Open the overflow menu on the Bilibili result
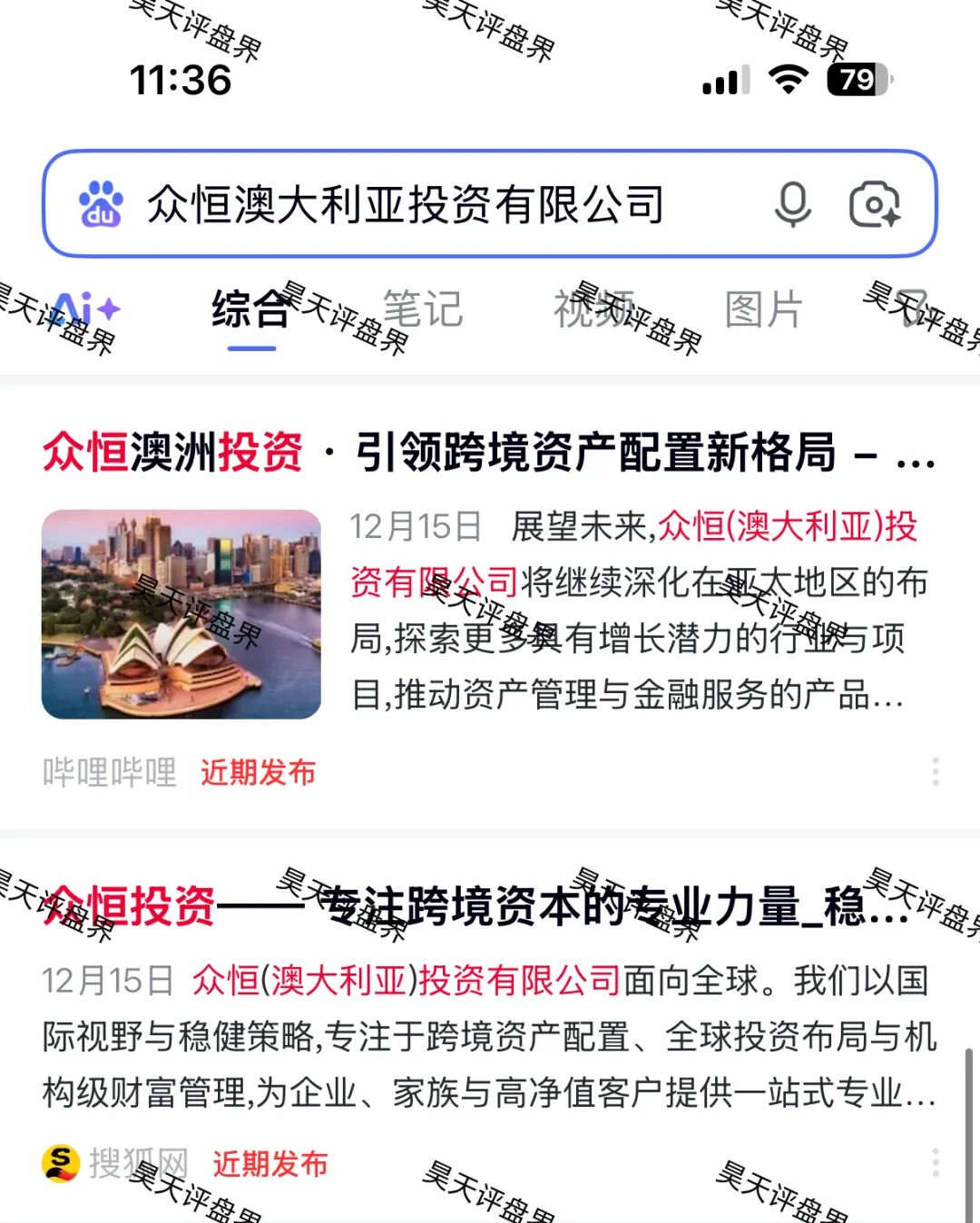The image size is (980, 1223). coord(935,773)
